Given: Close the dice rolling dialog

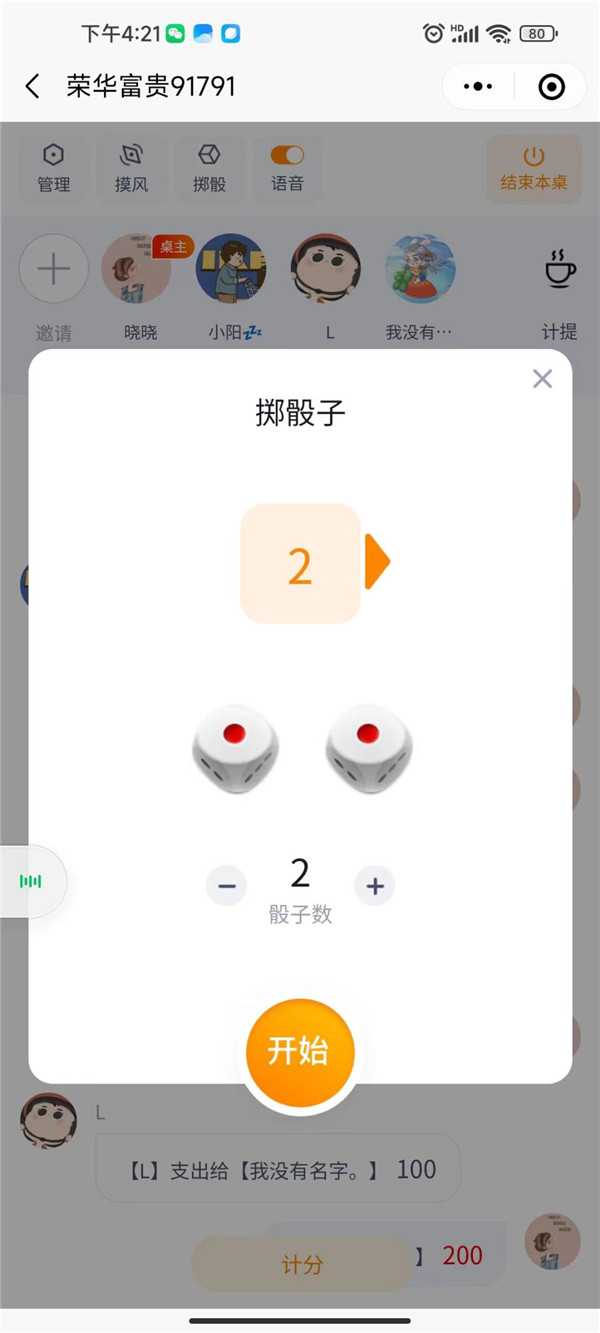Looking at the screenshot, I should click(x=542, y=378).
